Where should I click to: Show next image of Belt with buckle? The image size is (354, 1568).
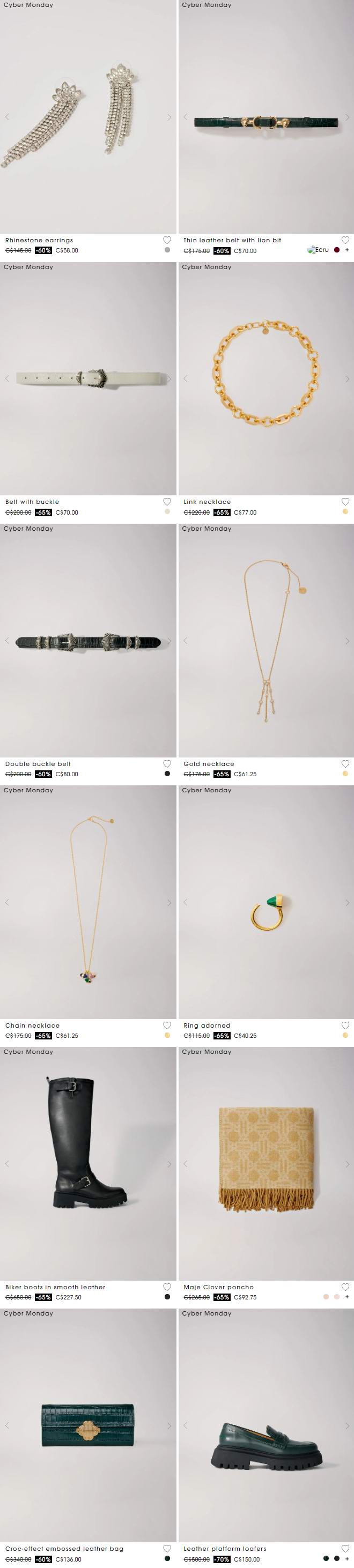169,378
